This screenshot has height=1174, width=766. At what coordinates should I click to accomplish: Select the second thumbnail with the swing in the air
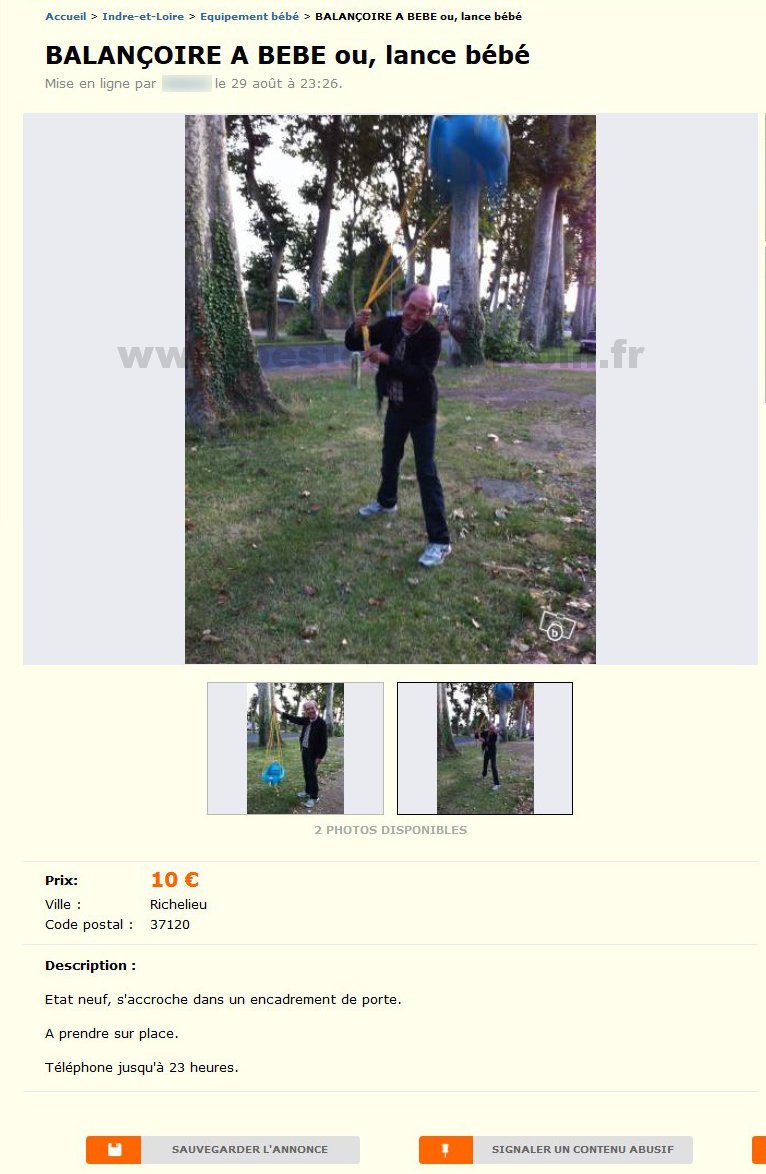tap(485, 748)
